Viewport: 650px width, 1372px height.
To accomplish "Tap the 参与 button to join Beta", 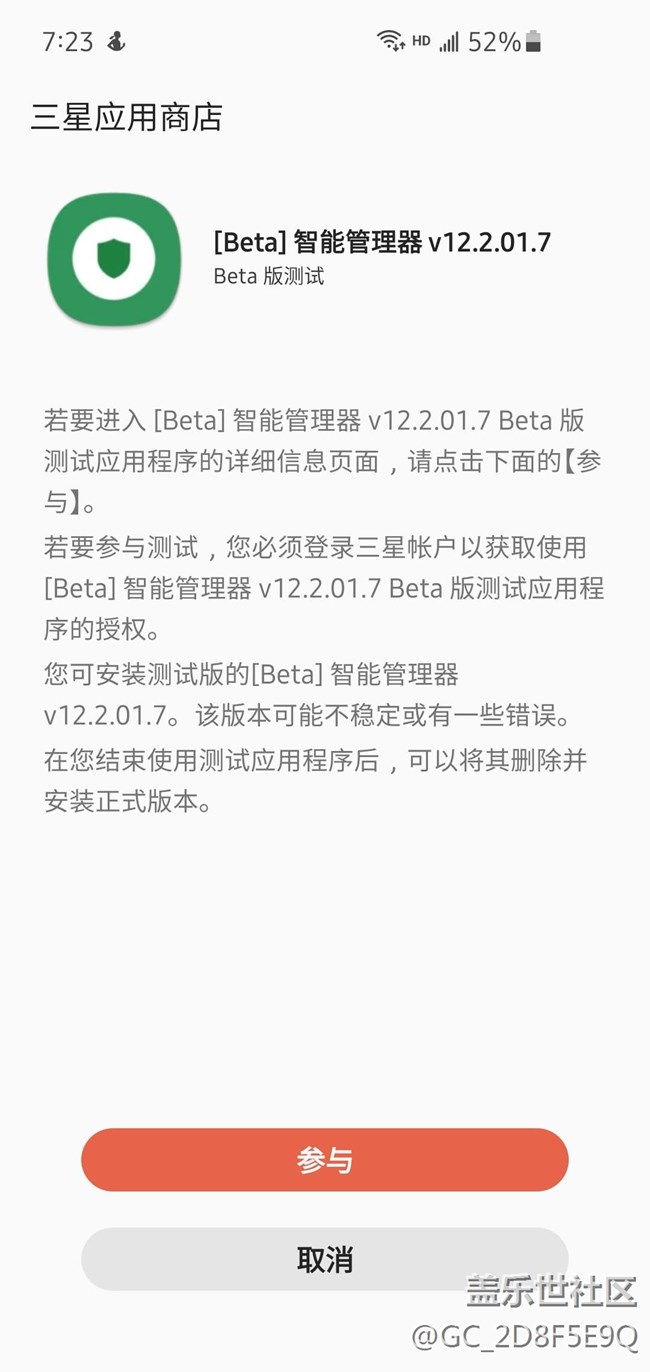I will point(325,1160).
